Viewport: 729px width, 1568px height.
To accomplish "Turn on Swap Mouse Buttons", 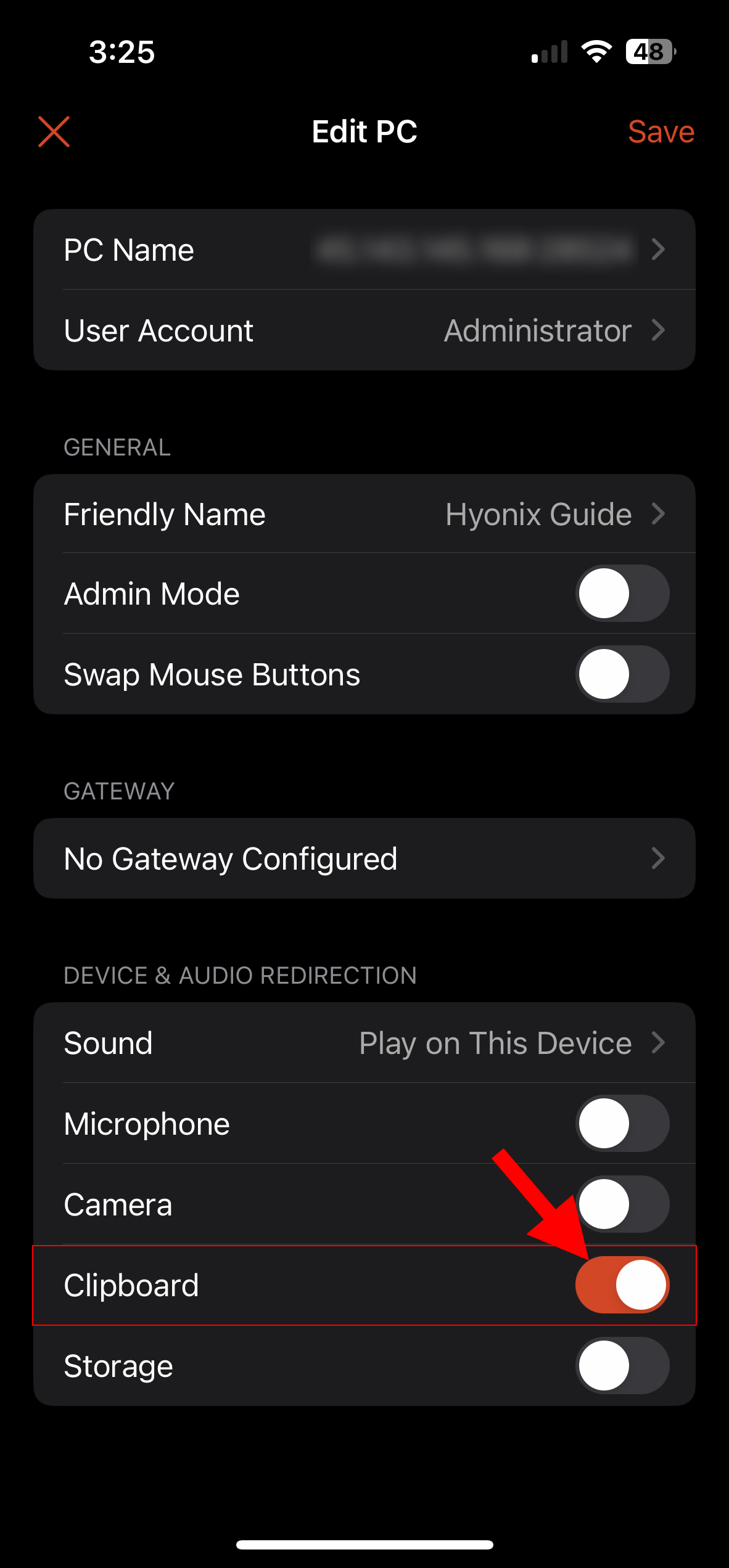I will (x=622, y=674).
